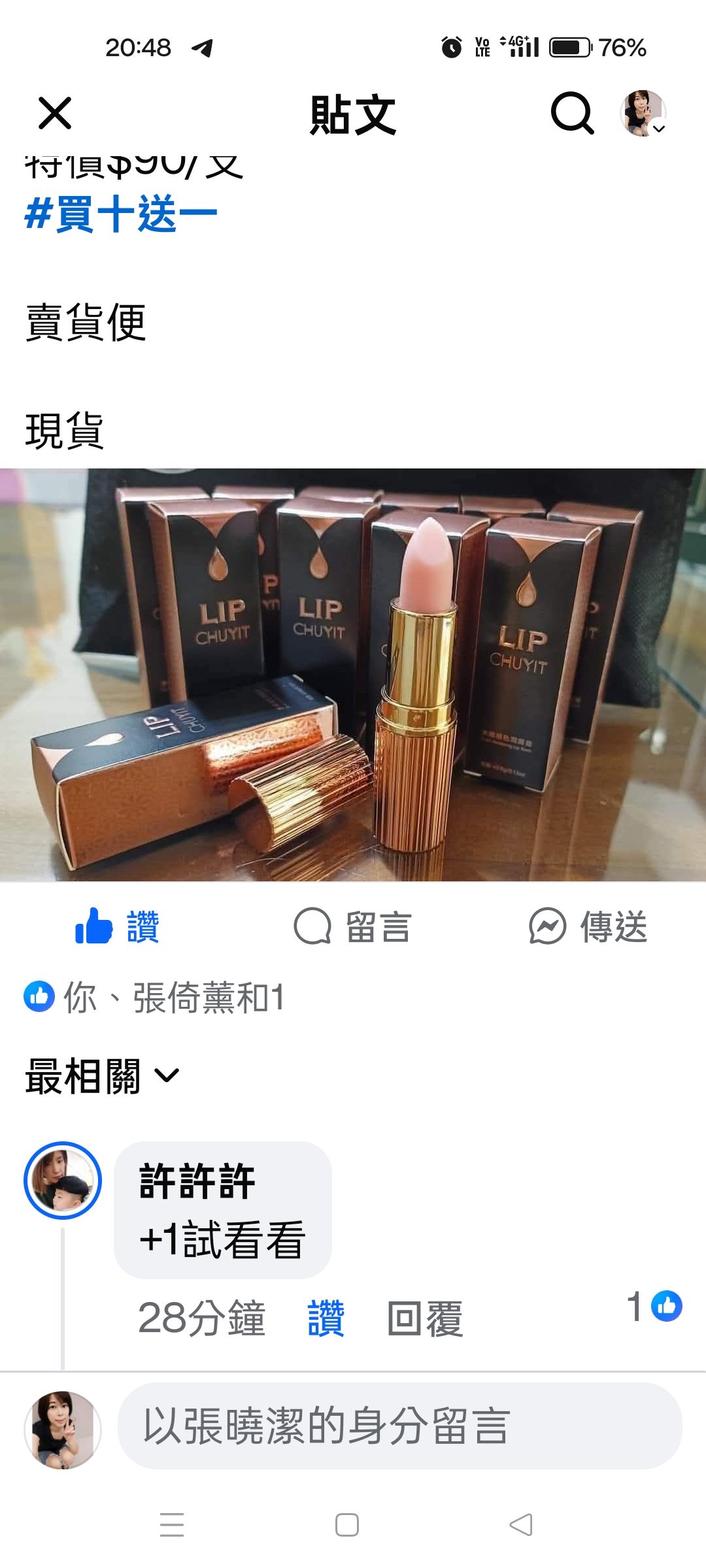Open 許許許's profile picture
The image size is (706, 1568).
63,1181
